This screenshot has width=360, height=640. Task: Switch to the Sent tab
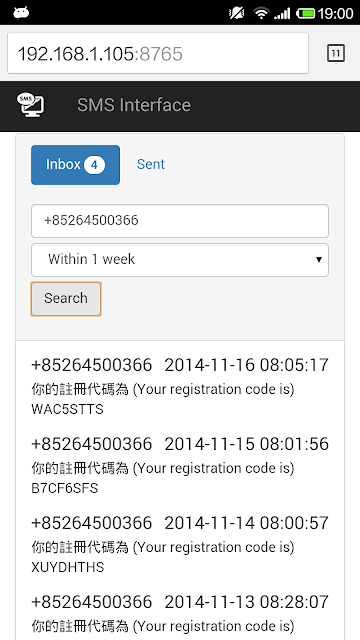(x=151, y=164)
